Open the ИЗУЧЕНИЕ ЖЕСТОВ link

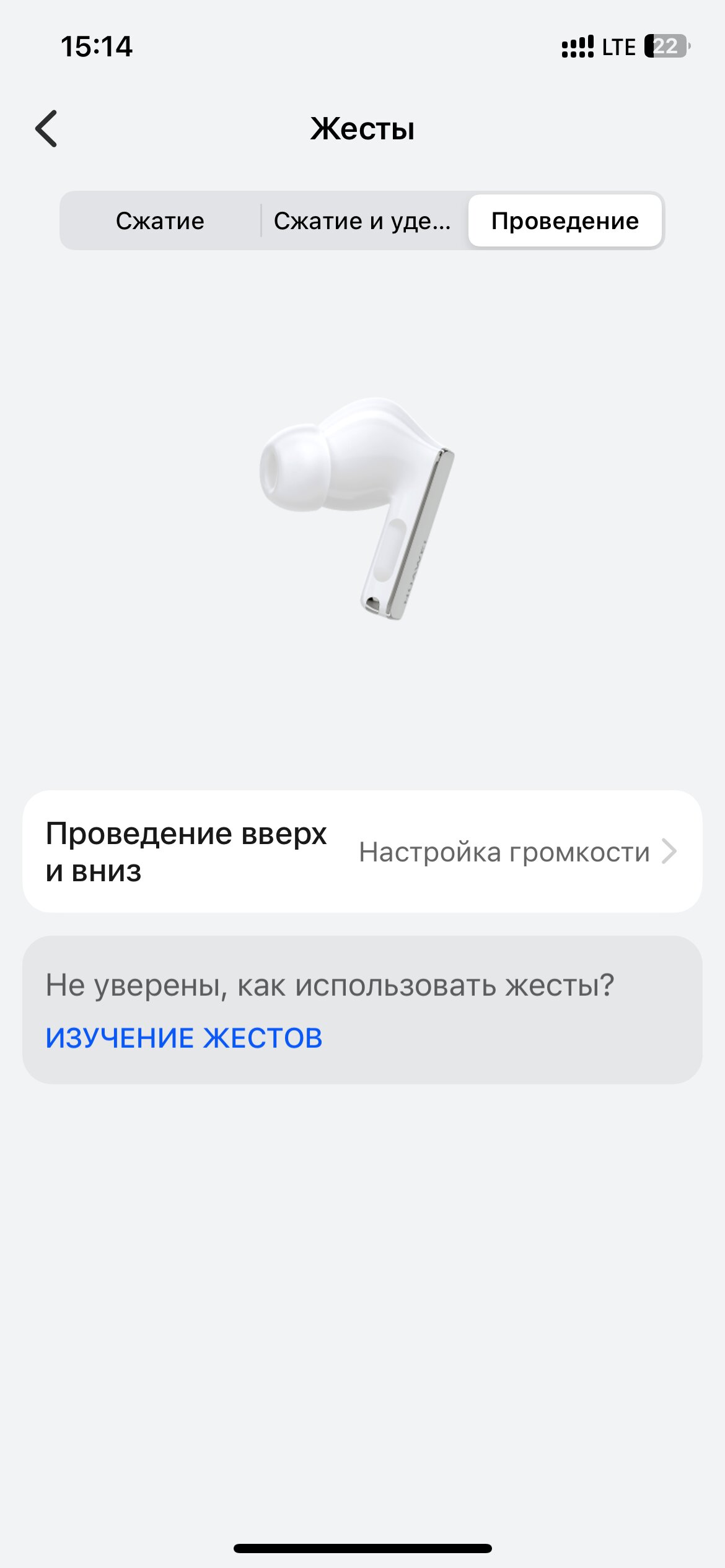click(184, 1039)
